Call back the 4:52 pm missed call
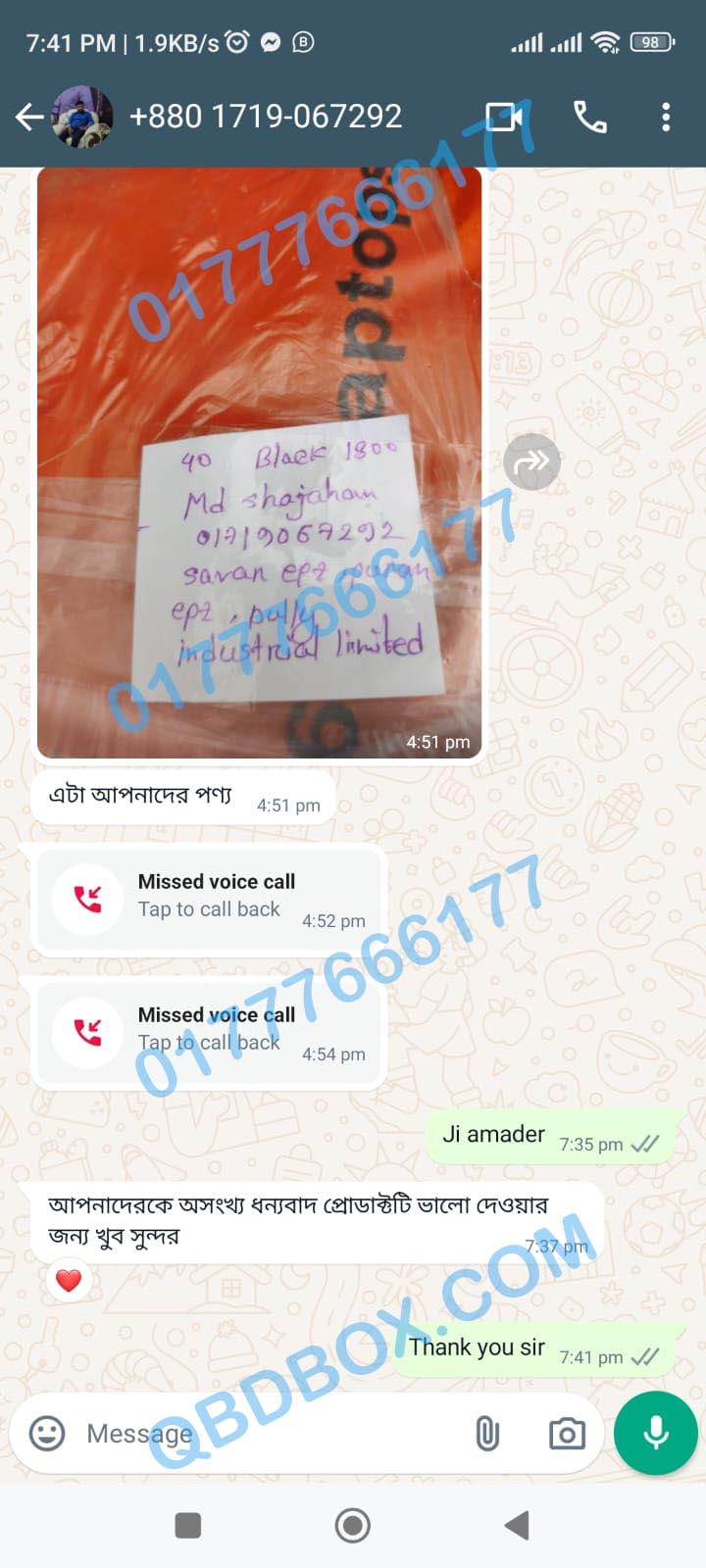The image size is (706, 1568). tap(209, 899)
